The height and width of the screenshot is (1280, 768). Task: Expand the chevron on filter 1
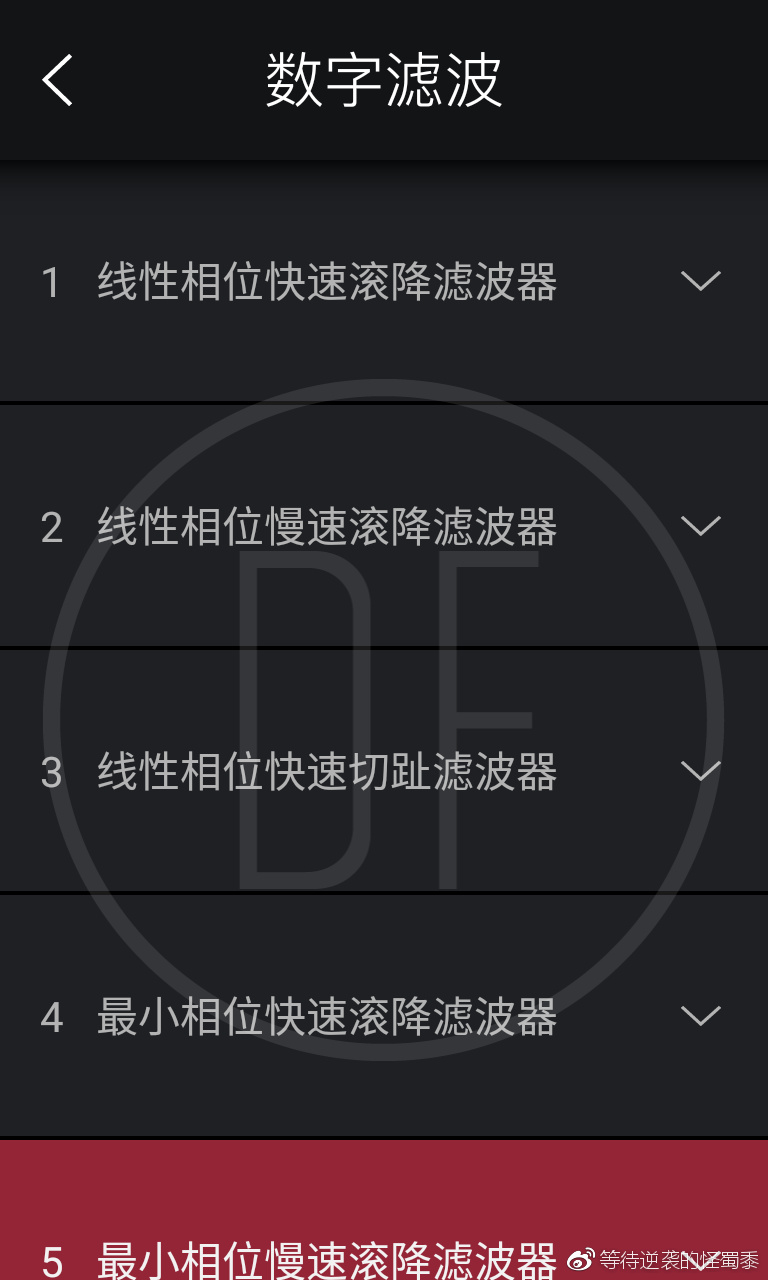[x=701, y=282]
